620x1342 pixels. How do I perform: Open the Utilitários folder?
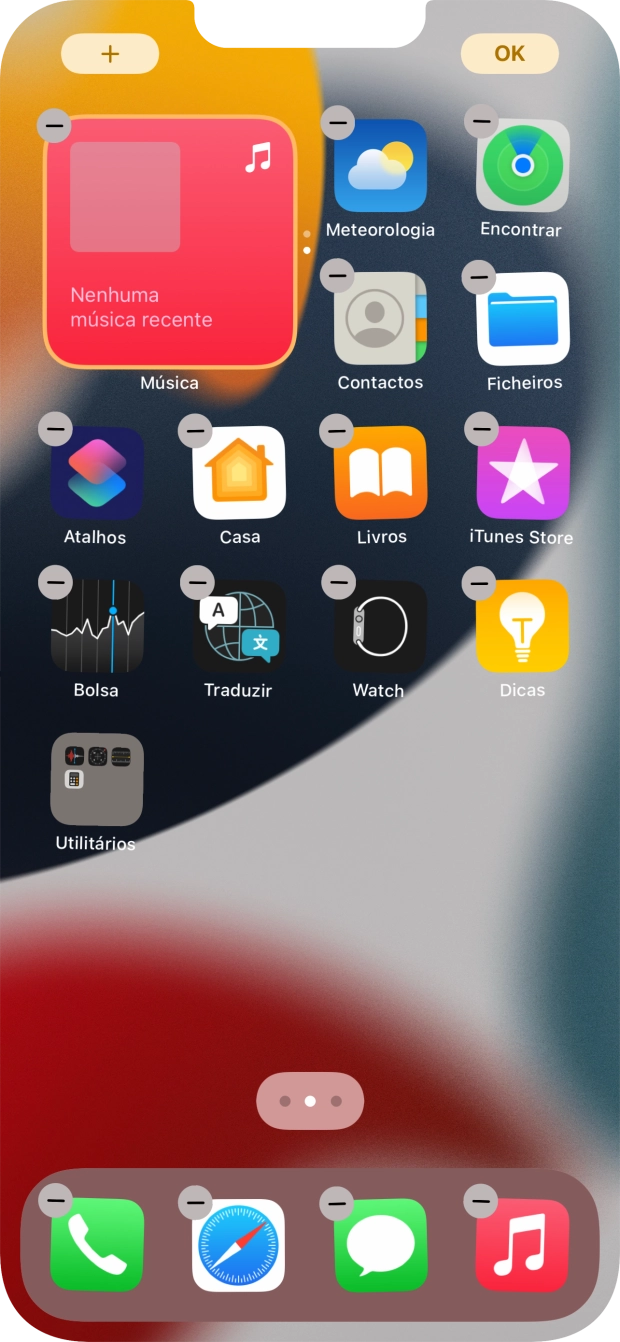click(96, 780)
